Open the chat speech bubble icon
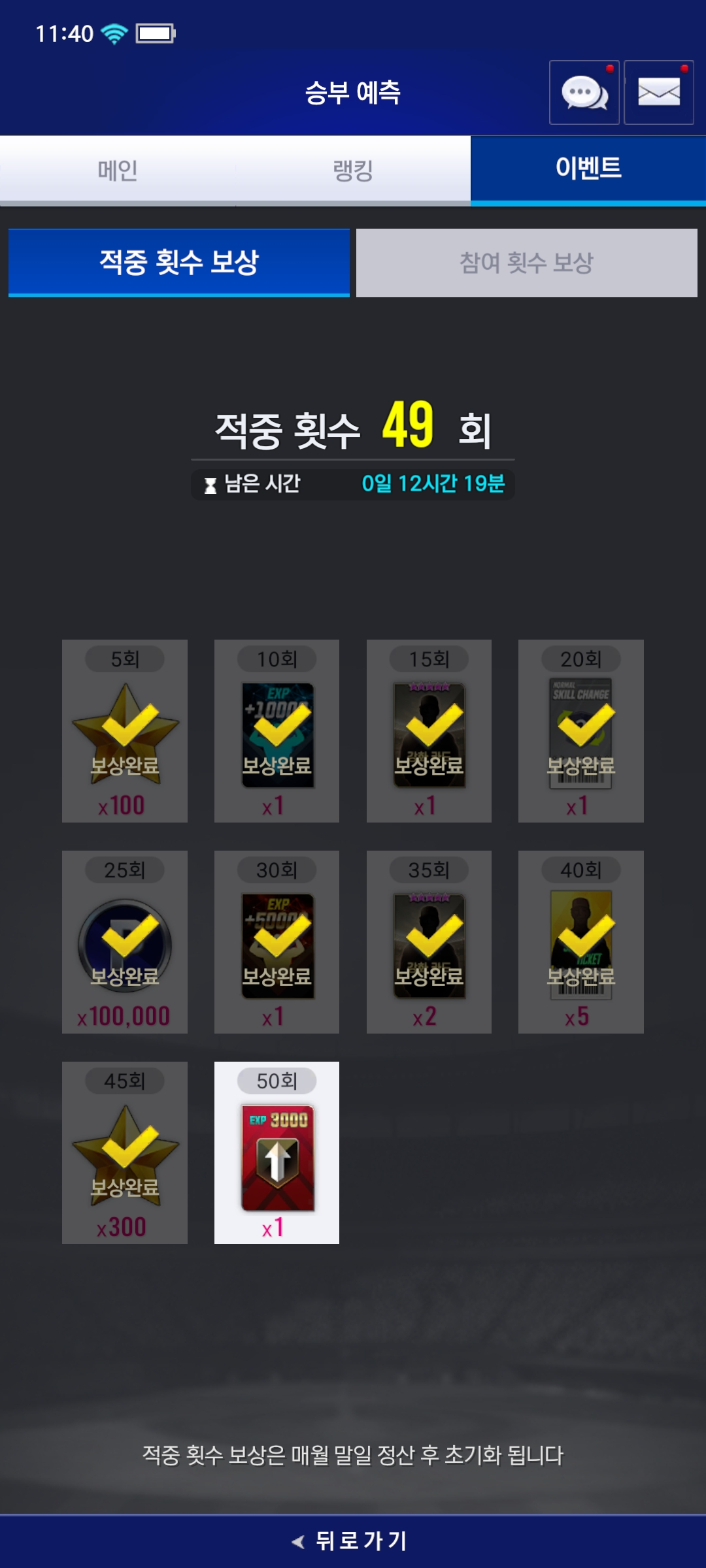This screenshot has height=1568, width=706. coord(584,92)
